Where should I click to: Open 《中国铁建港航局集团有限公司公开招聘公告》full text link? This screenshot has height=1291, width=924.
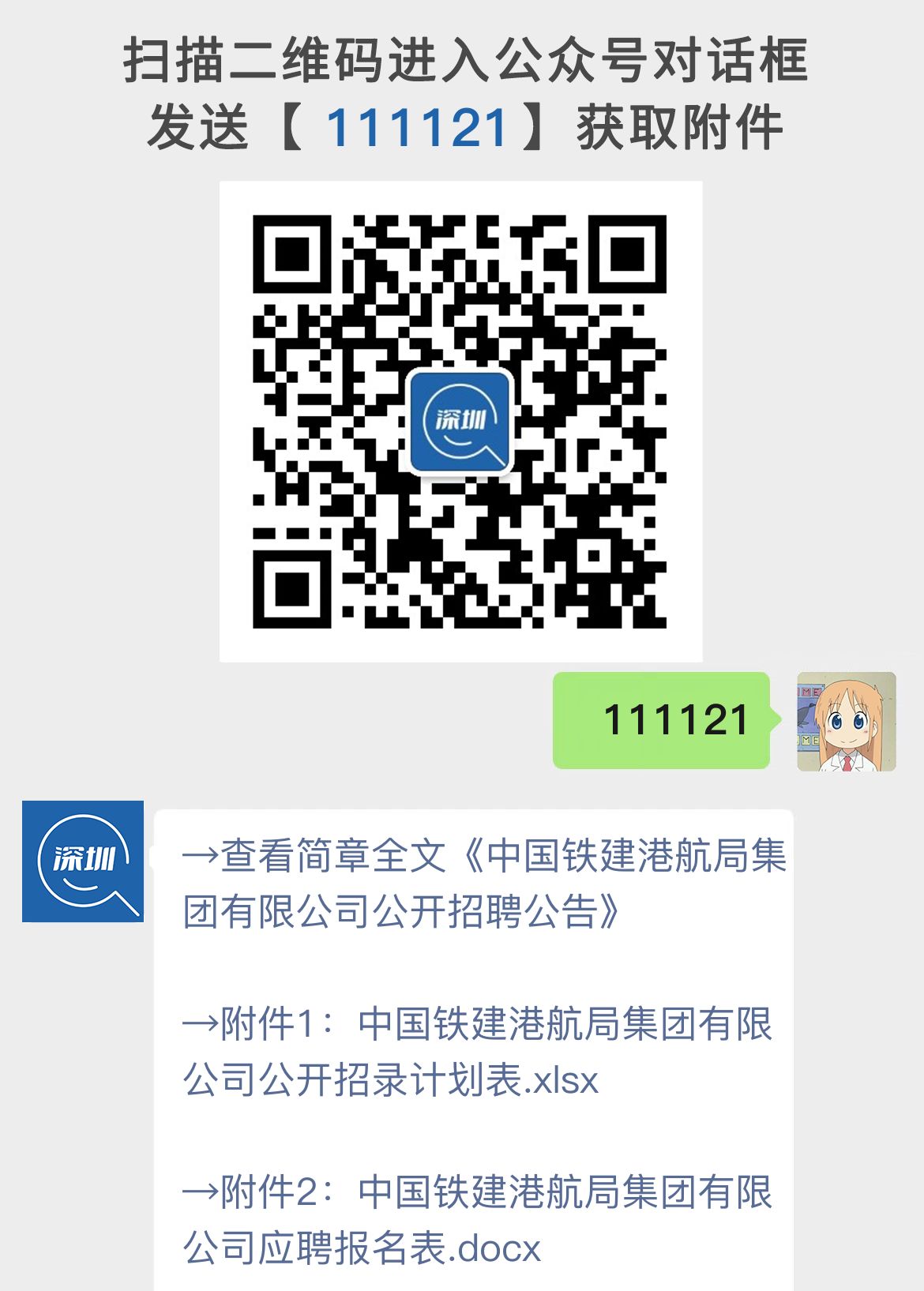(474, 880)
